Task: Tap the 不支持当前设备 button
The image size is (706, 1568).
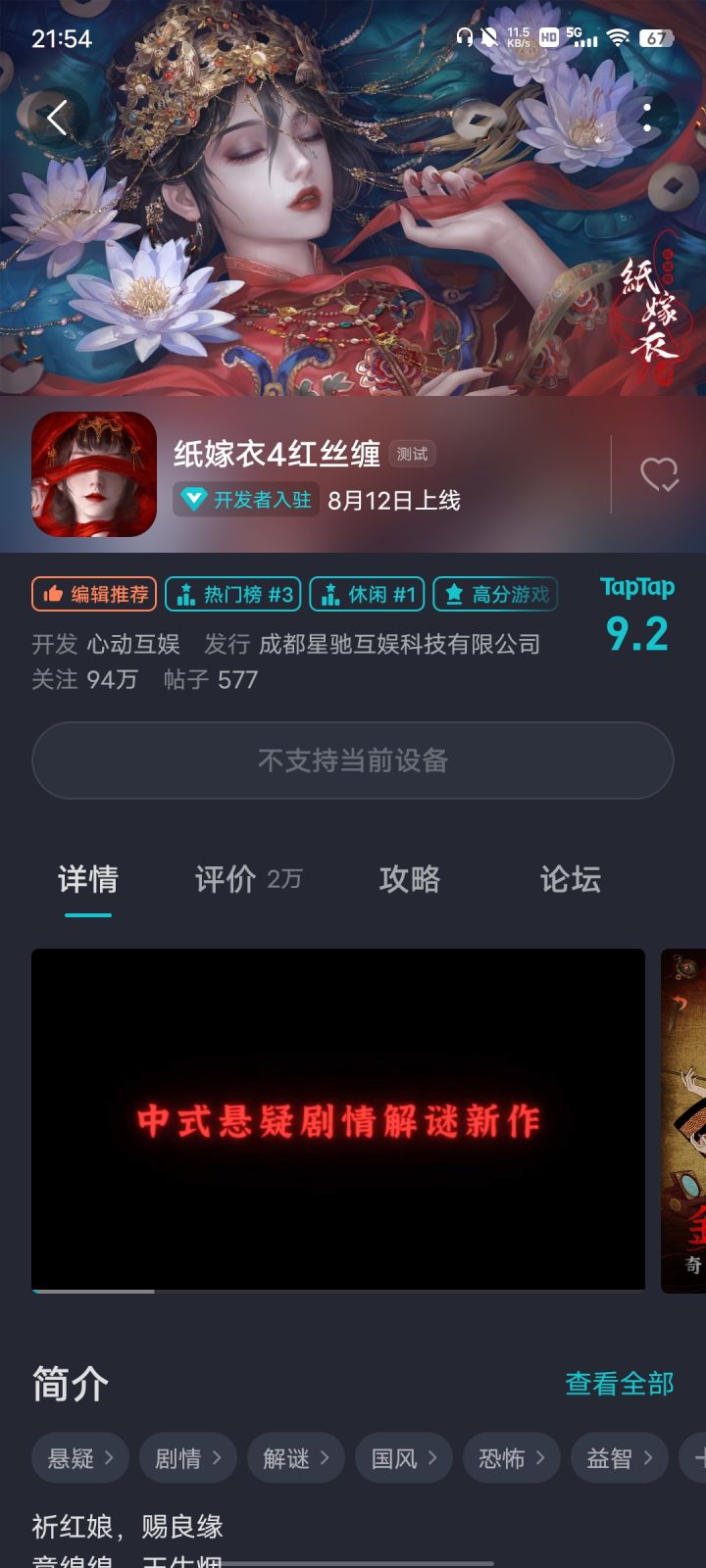Action: pos(353,760)
